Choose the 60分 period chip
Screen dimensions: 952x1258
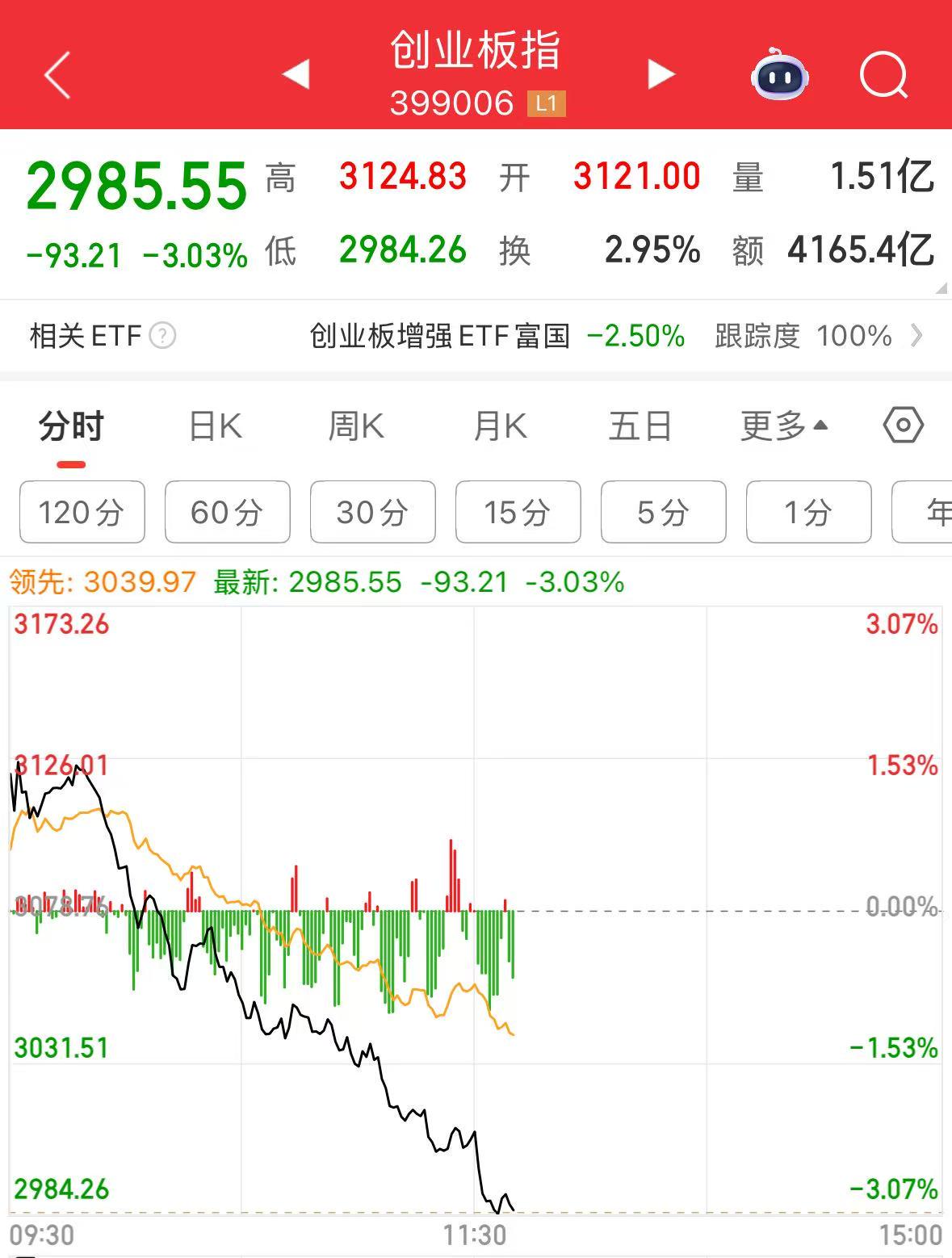point(227,512)
